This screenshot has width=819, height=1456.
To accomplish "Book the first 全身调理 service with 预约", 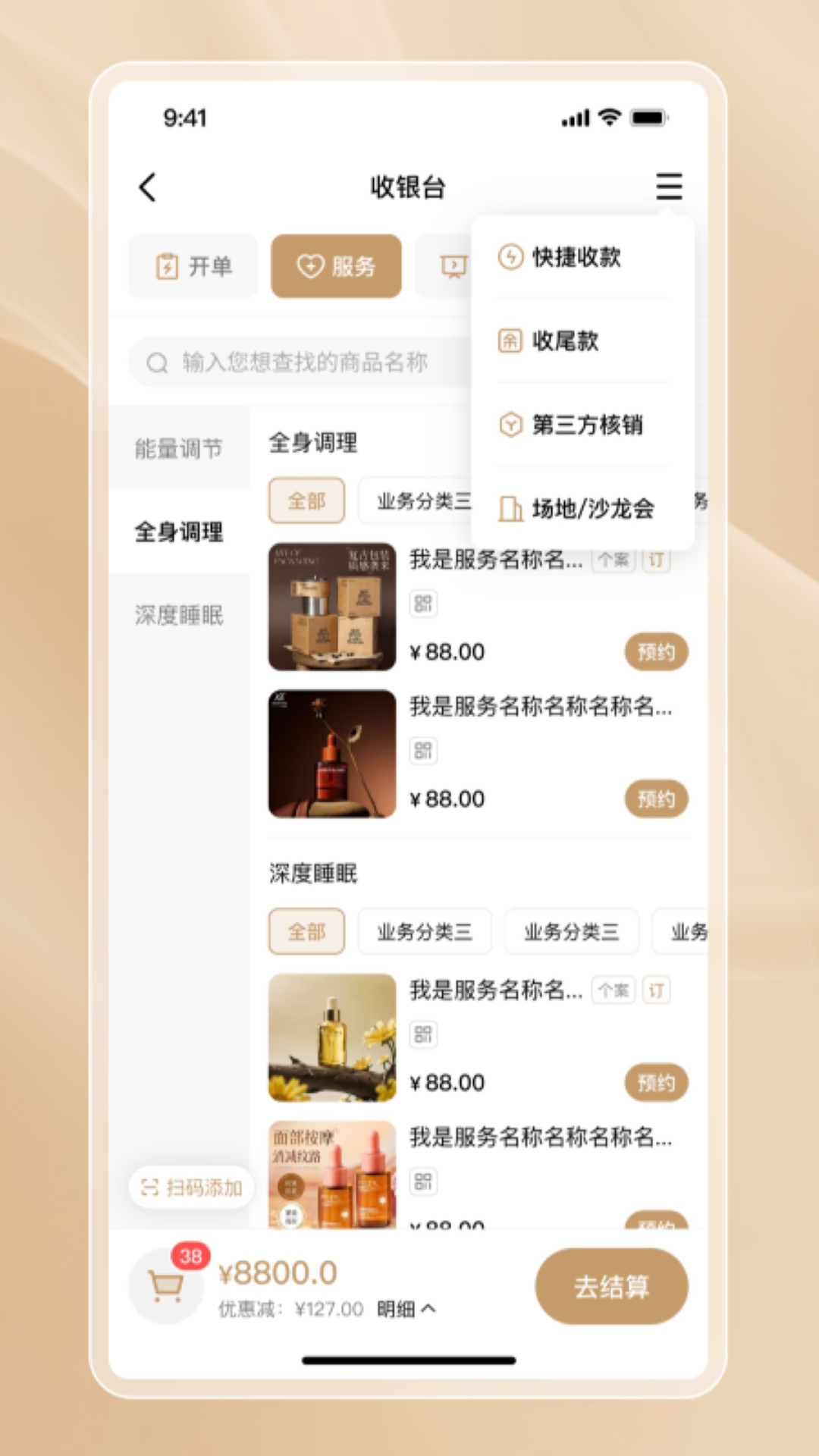I will click(x=656, y=652).
